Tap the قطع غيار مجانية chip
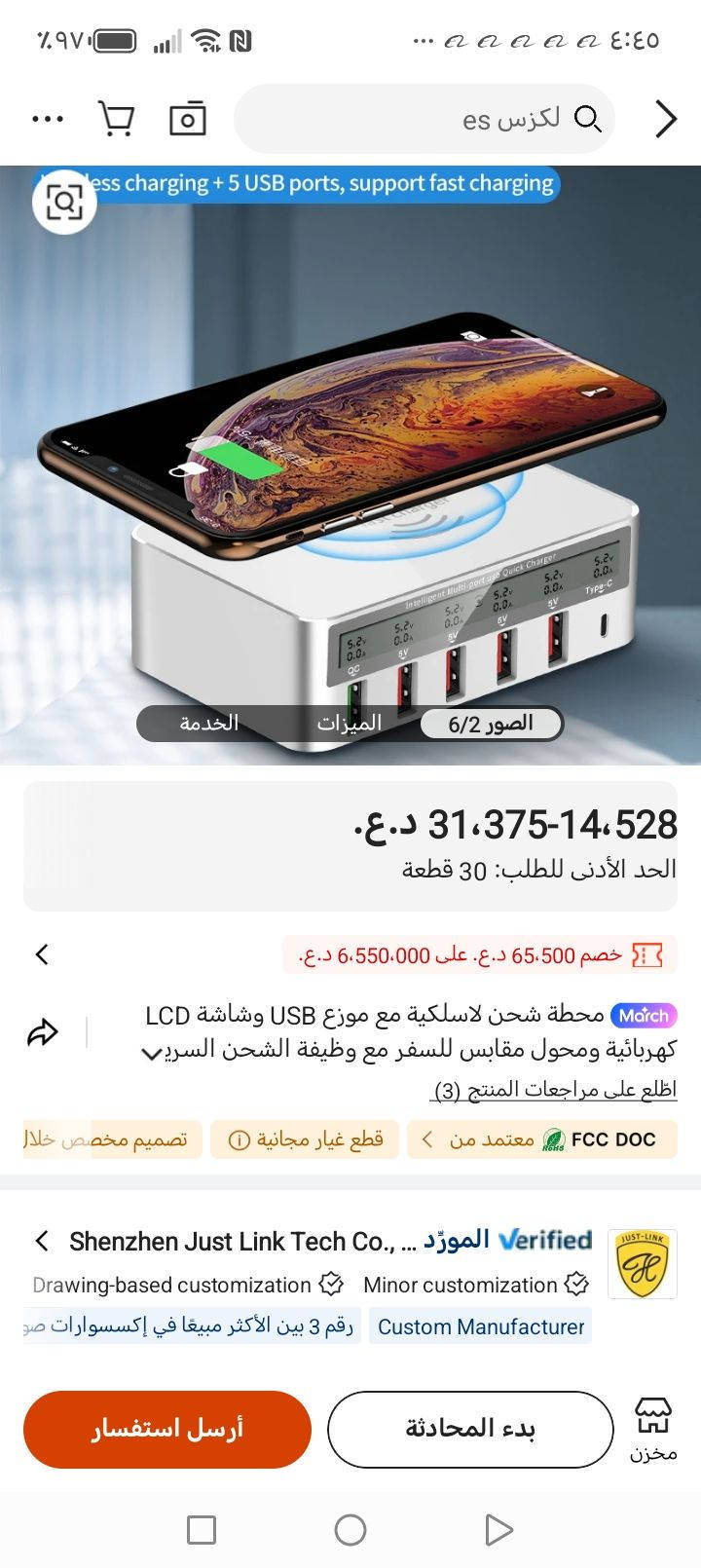The image size is (701, 1568). 305,1139
